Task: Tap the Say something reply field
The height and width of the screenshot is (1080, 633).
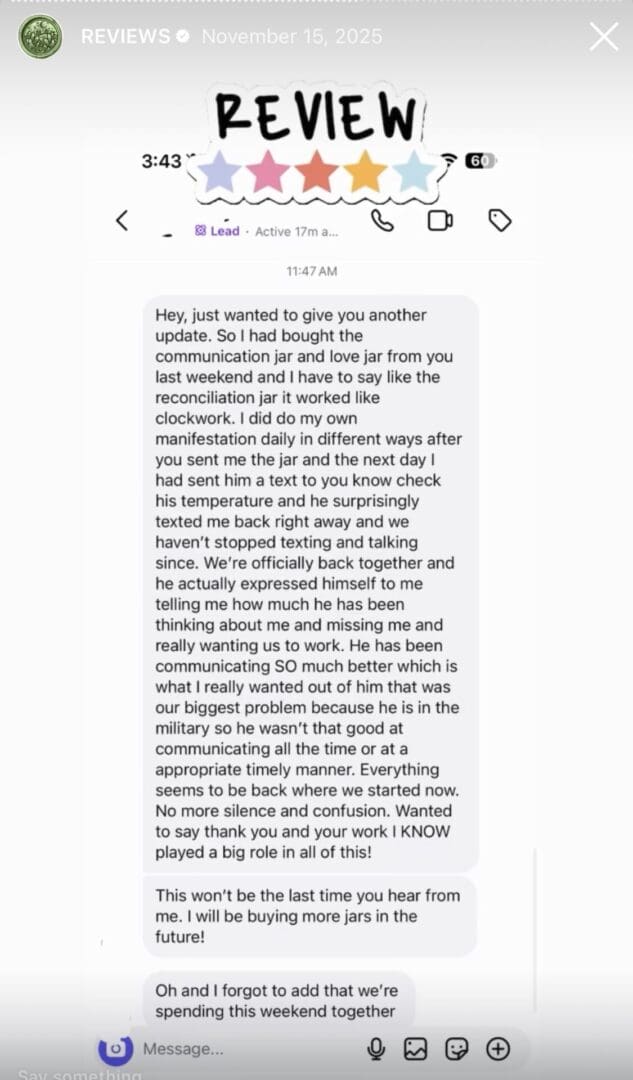Action: 80,1074
